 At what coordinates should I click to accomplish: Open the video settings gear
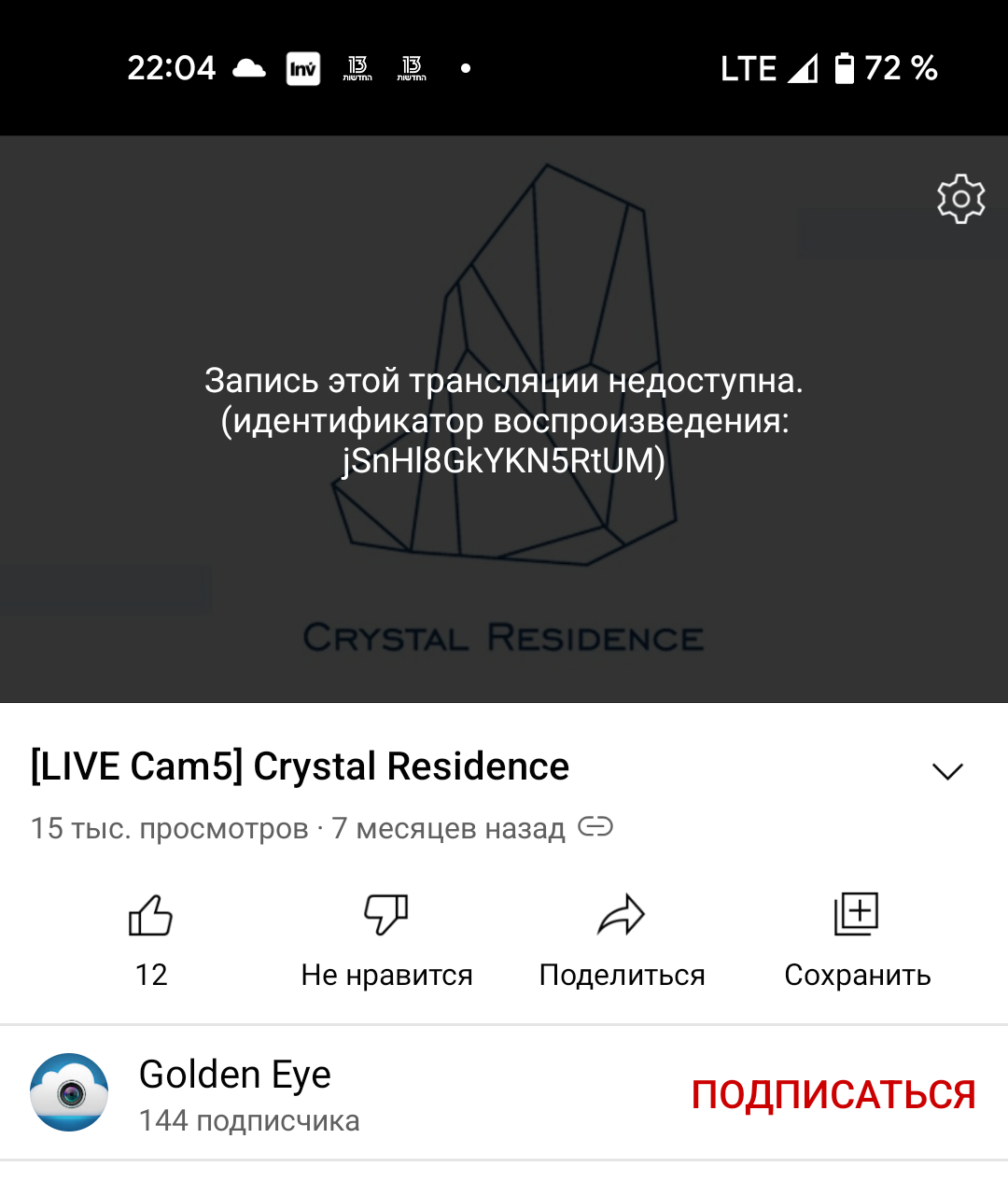click(960, 198)
